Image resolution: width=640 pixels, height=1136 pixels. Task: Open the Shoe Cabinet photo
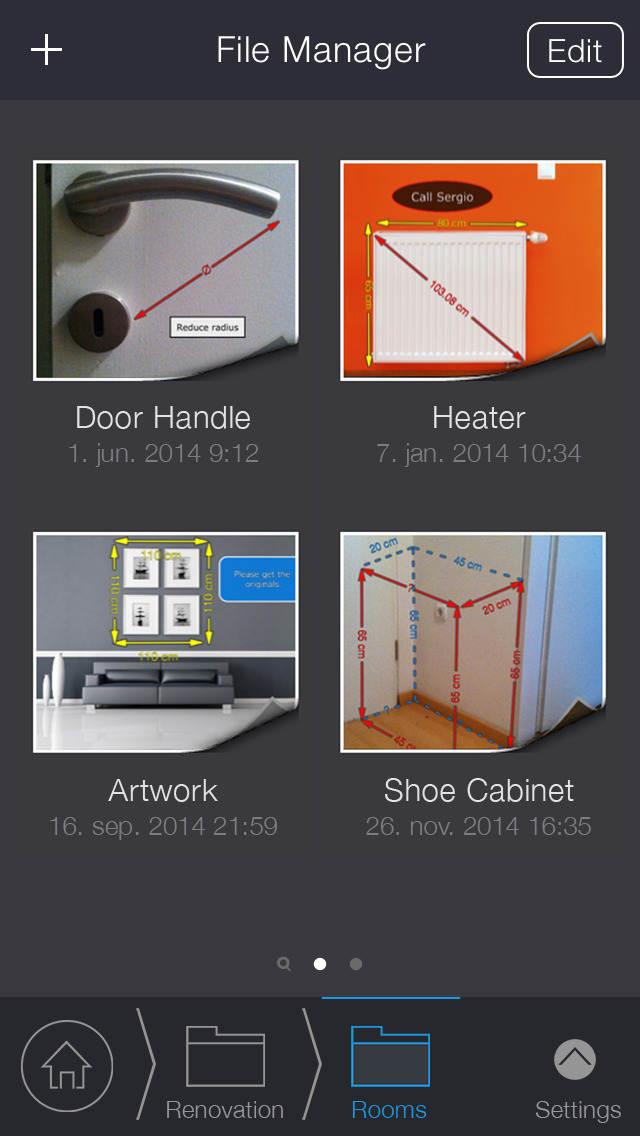click(x=473, y=642)
